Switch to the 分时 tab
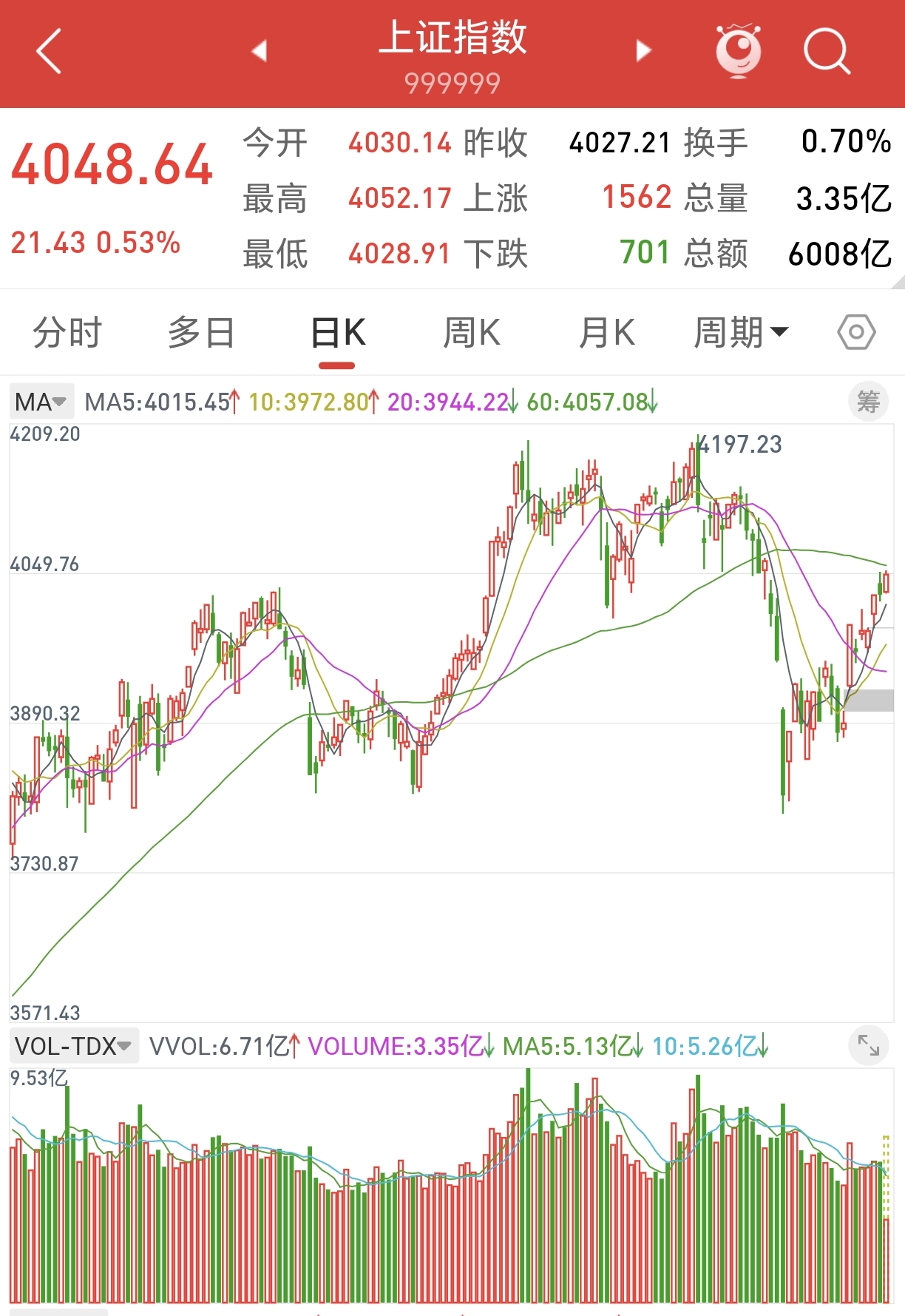The image size is (905, 1316). coord(67,332)
